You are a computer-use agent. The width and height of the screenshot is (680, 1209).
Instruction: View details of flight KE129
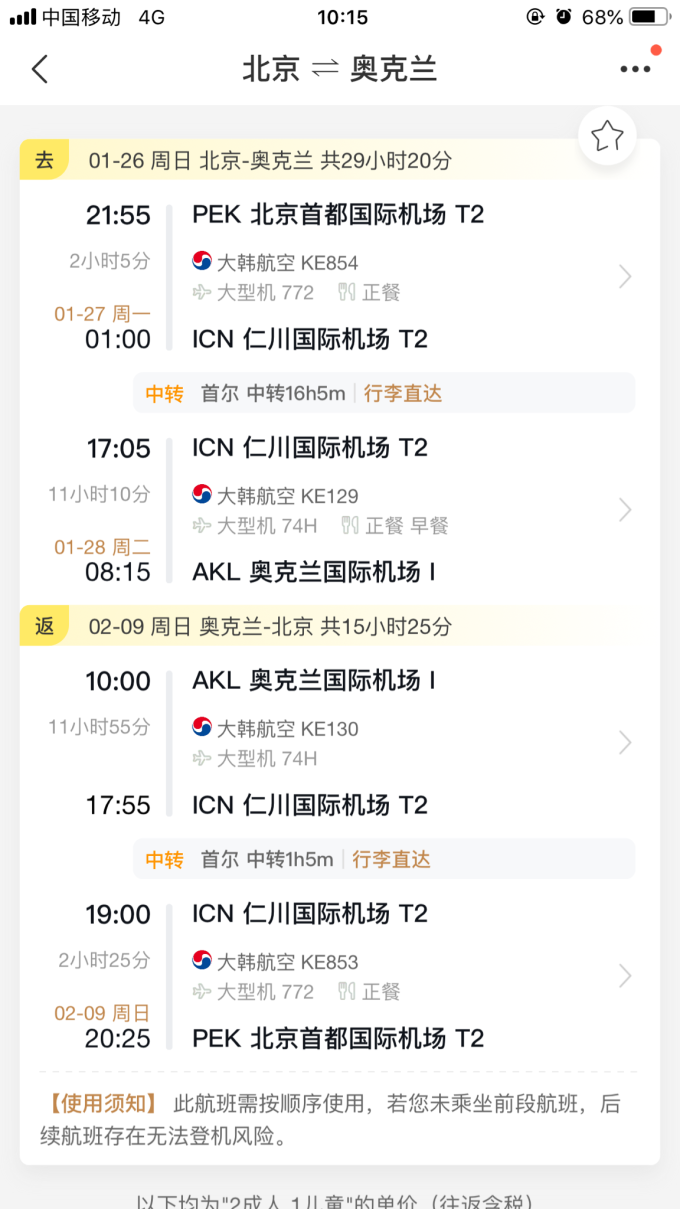[x=625, y=510]
